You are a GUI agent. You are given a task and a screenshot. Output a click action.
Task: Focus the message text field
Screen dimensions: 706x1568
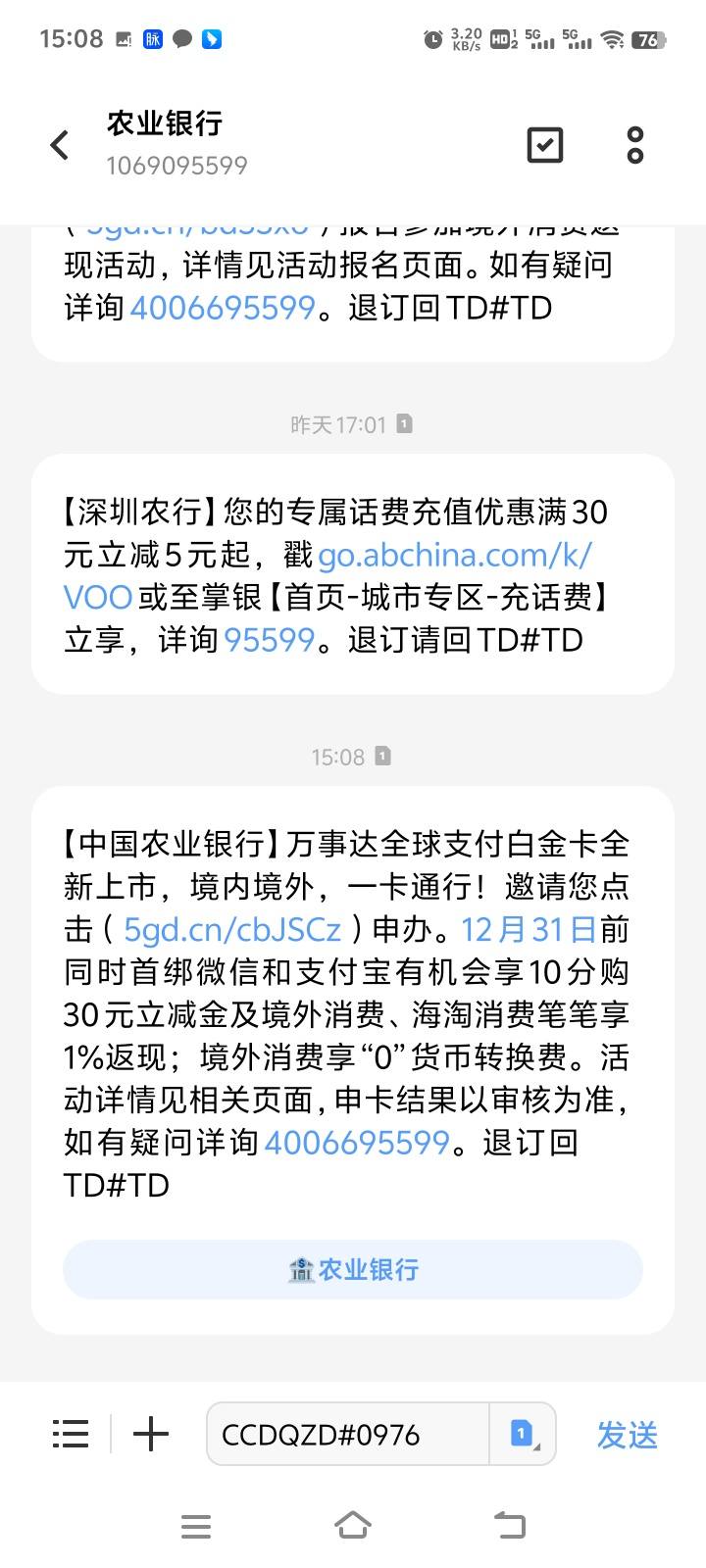tap(348, 1435)
